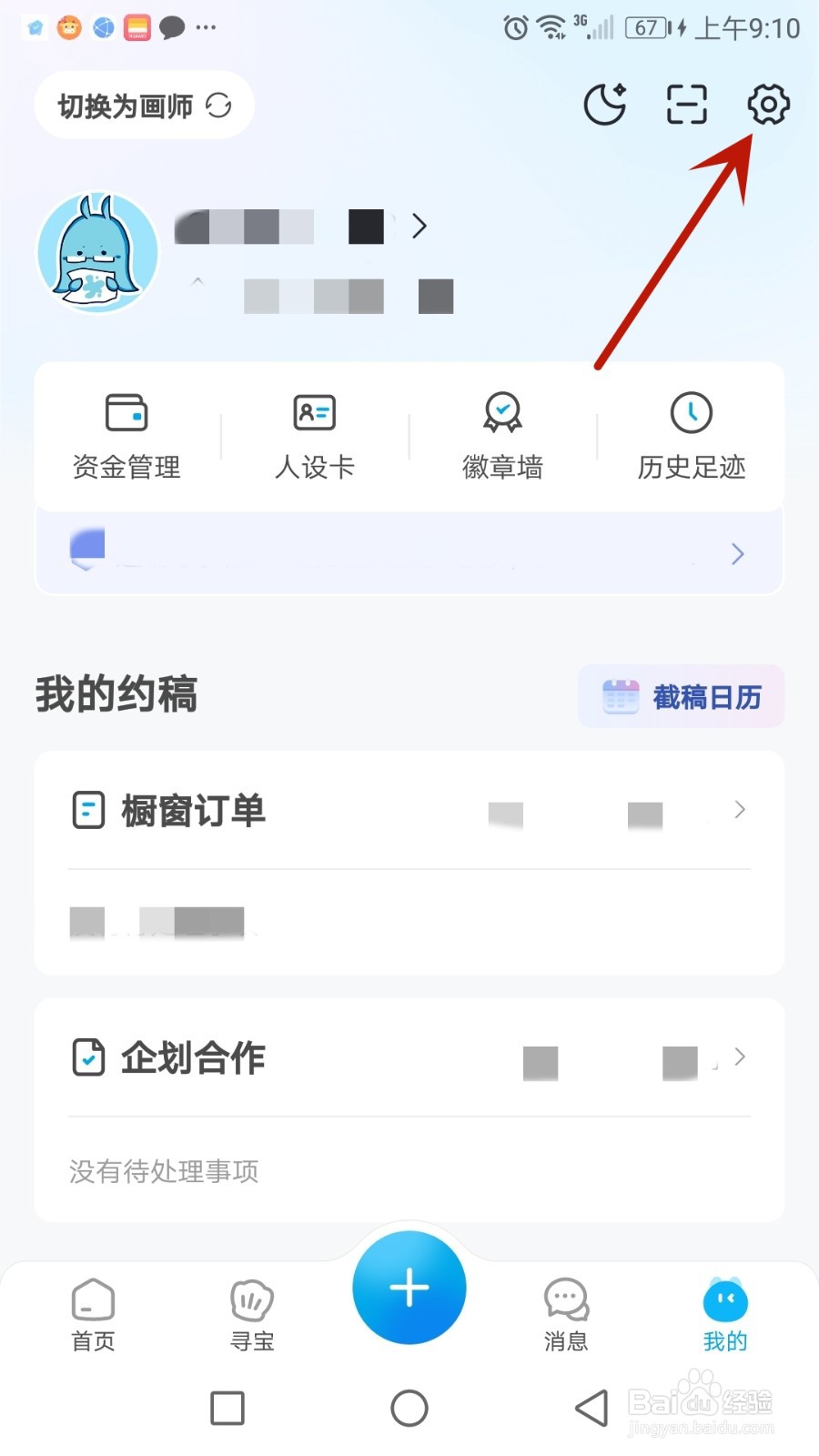Tap the banner chevron below the icon row

(x=738, y=553)
